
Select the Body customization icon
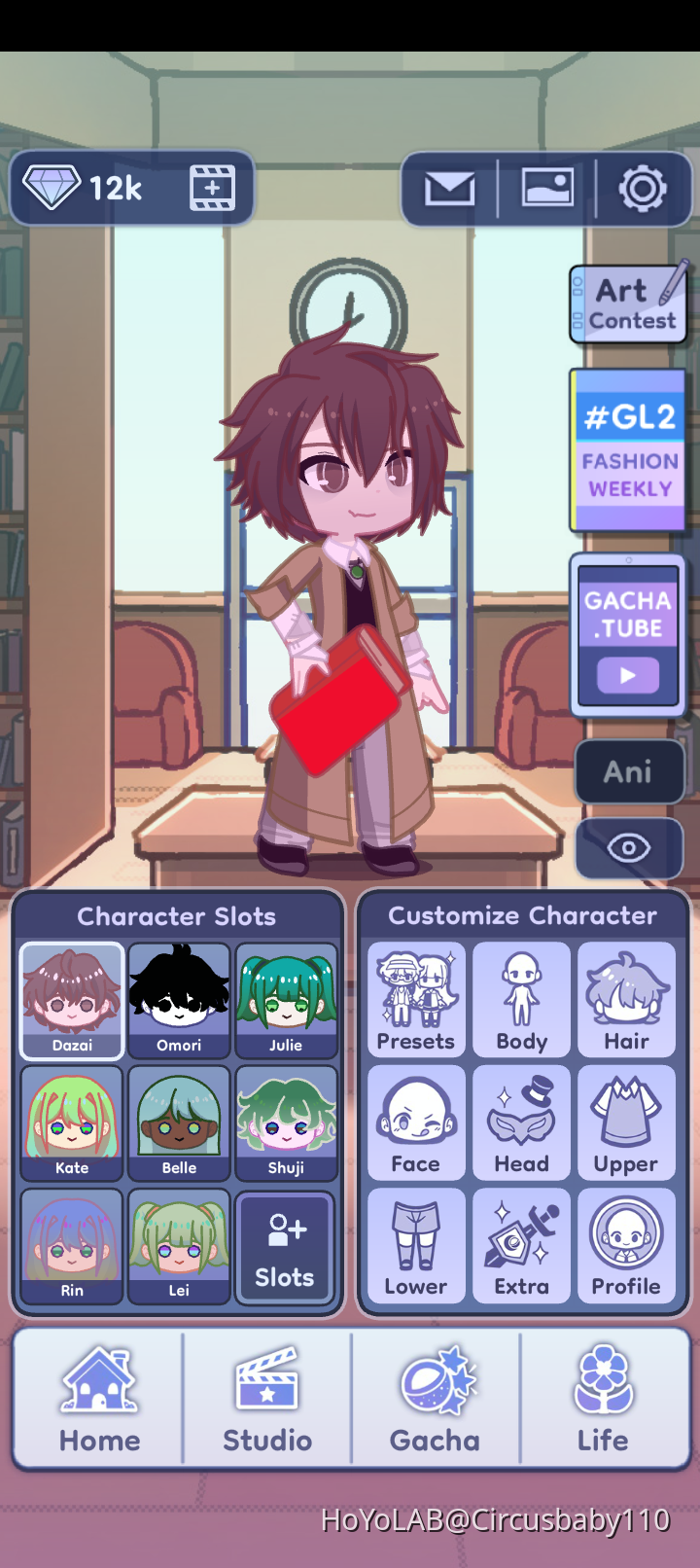(x=521, y=1000)
